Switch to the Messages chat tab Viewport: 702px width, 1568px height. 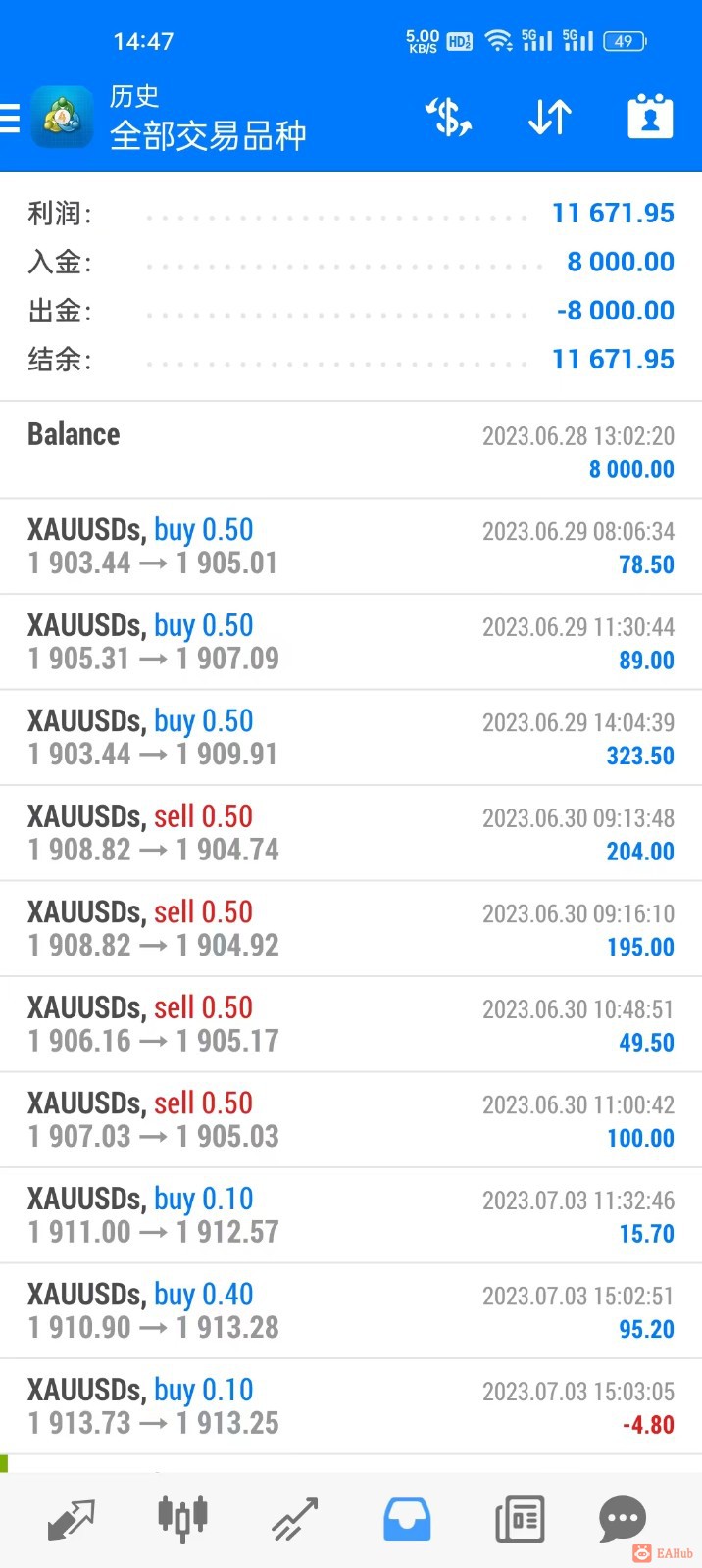[622, 1518]
